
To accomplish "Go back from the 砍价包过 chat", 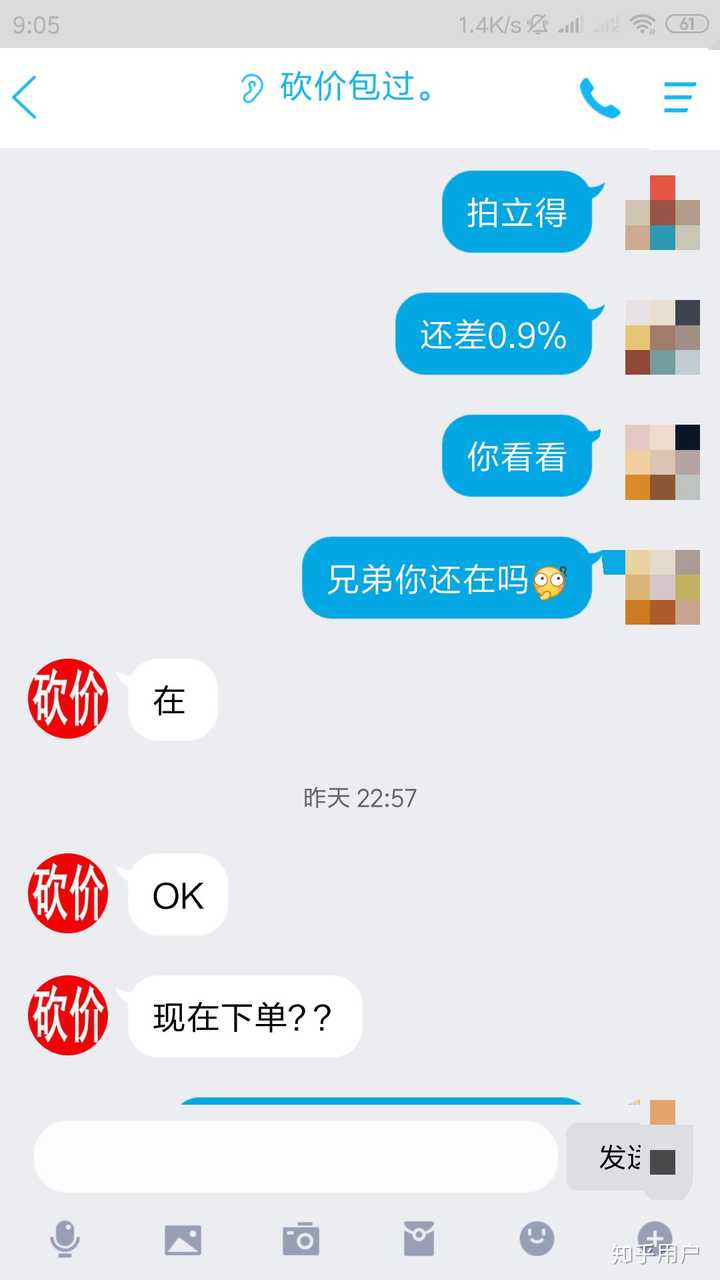I will pyautogui.click(x=25, y=98).
